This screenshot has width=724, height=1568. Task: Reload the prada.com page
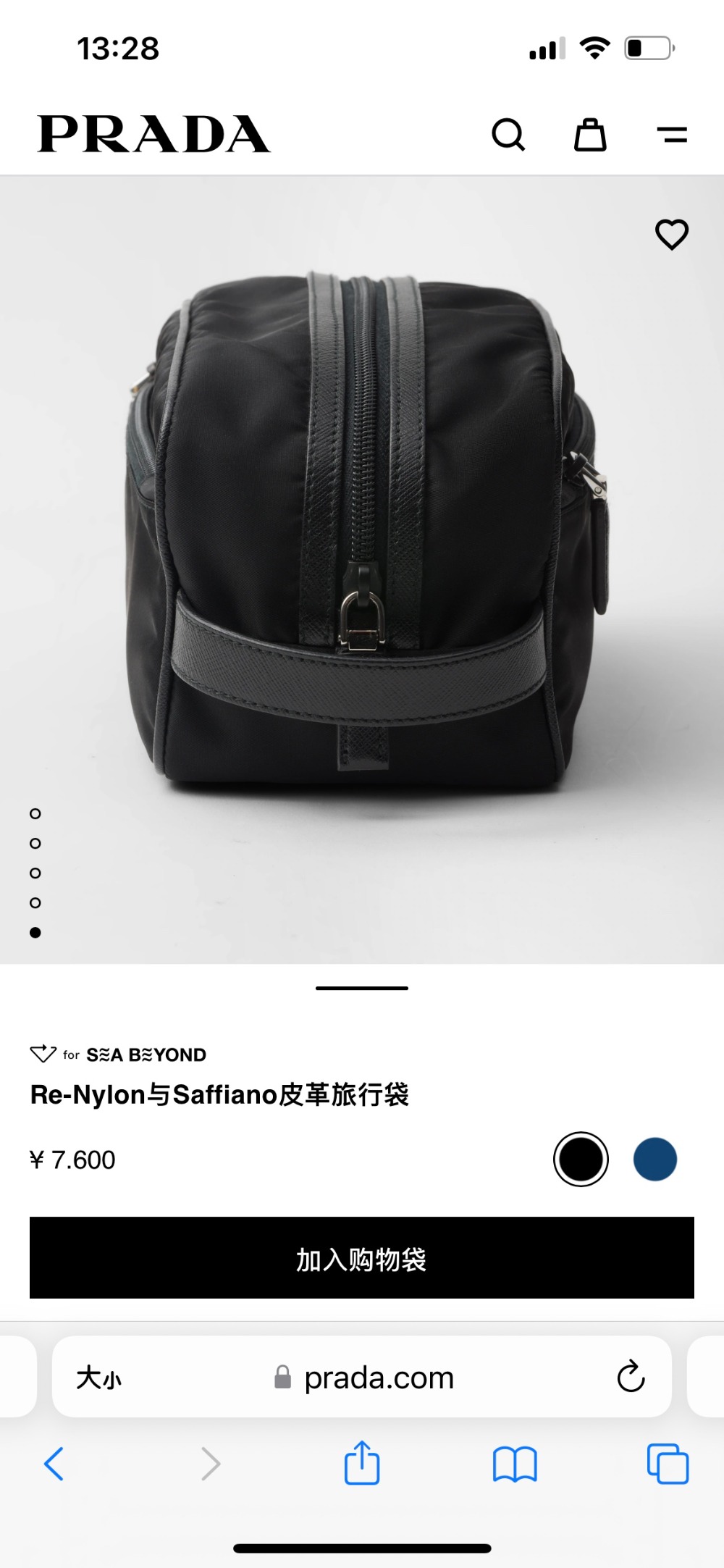[631, 1377]
